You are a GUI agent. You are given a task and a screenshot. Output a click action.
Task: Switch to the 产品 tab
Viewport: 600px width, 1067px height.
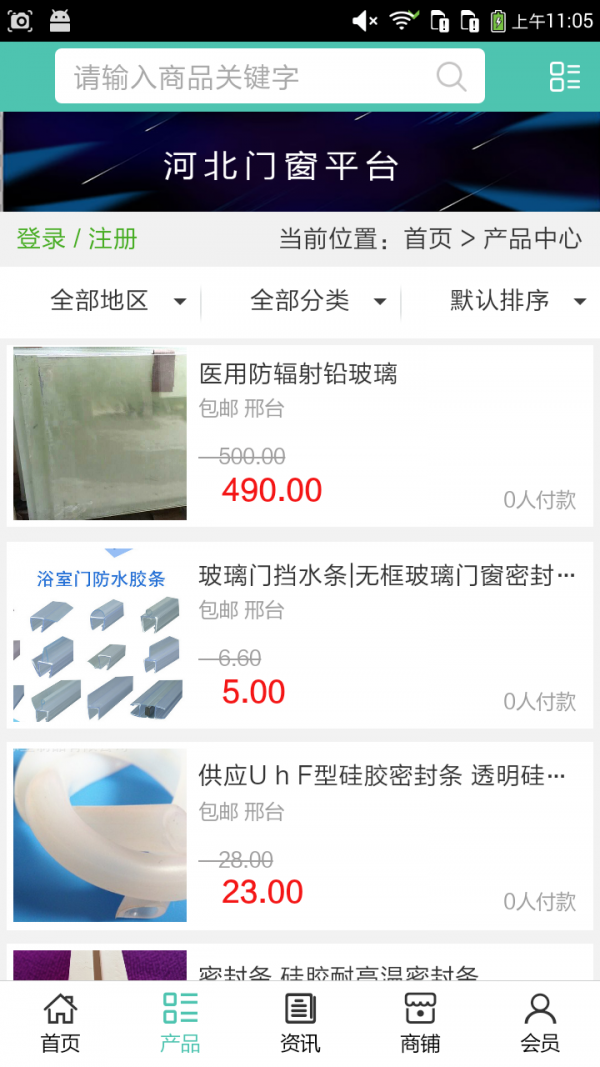[x=180, y=1023]
